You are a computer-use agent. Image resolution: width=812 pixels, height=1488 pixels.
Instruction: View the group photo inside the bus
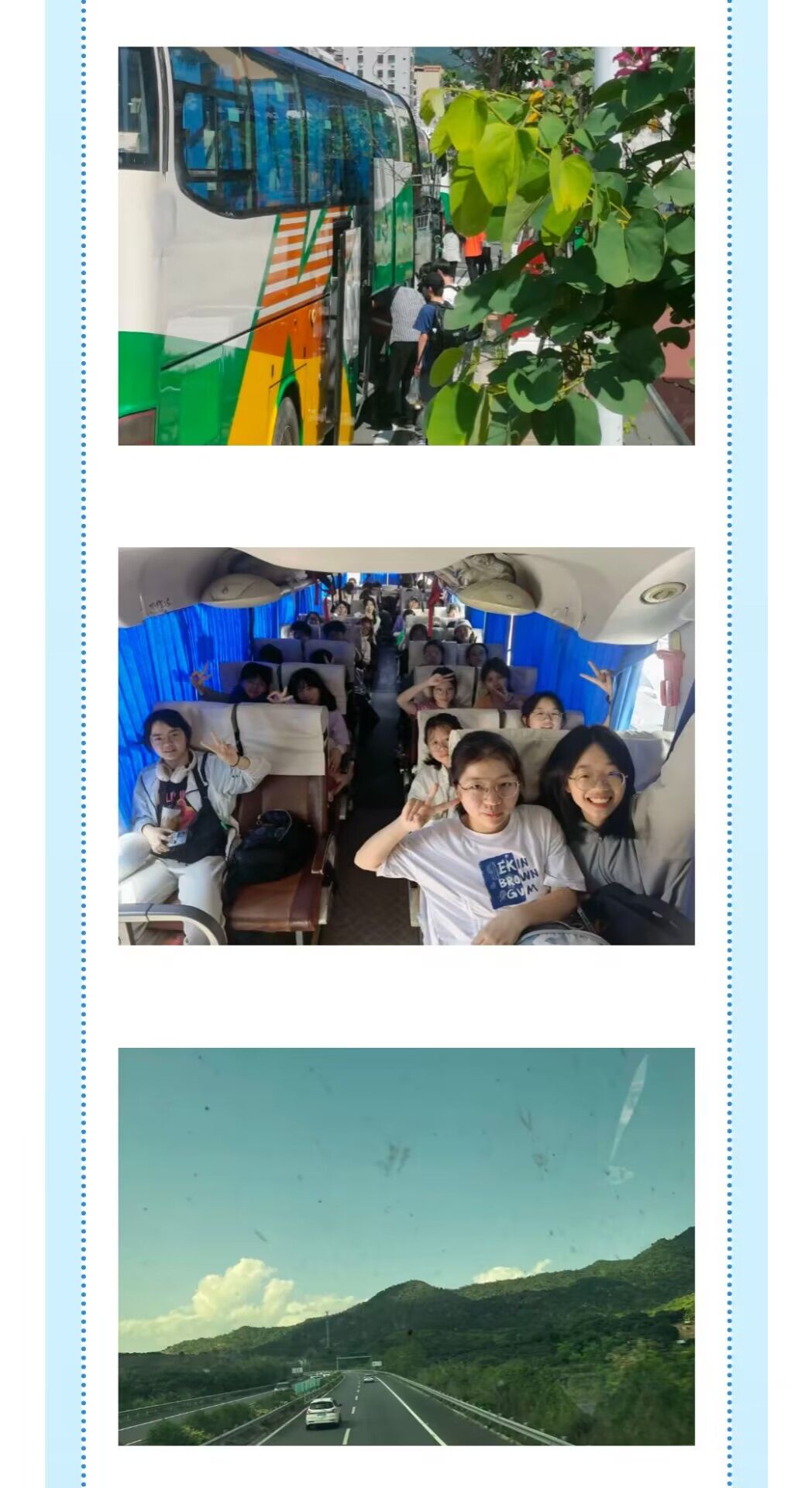406,746
